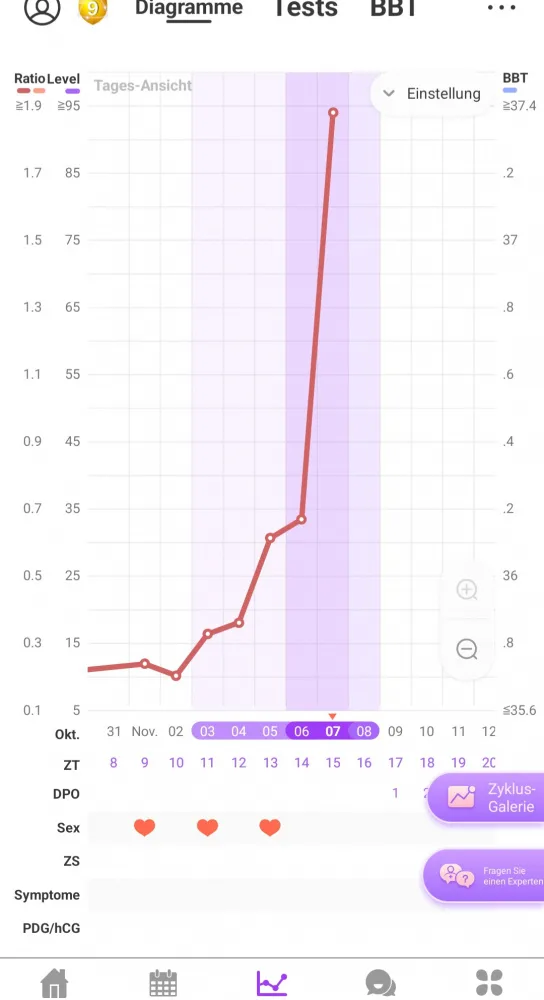Open the three-dot overflow menu

[501, 8]
